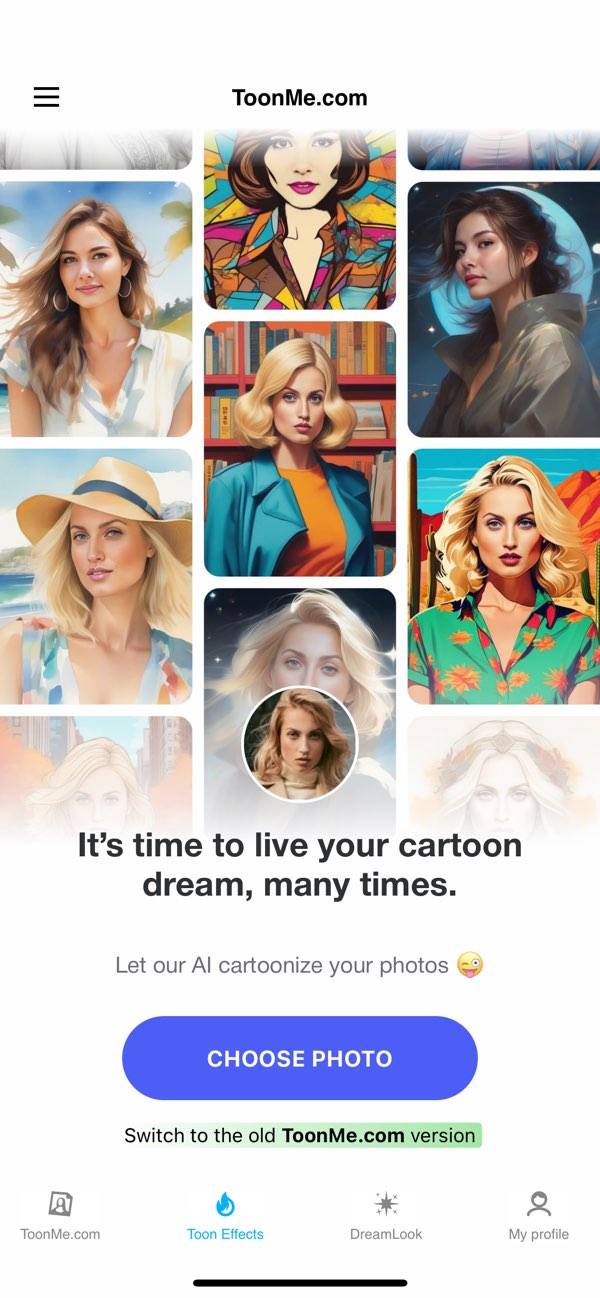Open the My profile tab
Image resolution: width=600 pixels, height=1298 pixels.
(538, 1215)
